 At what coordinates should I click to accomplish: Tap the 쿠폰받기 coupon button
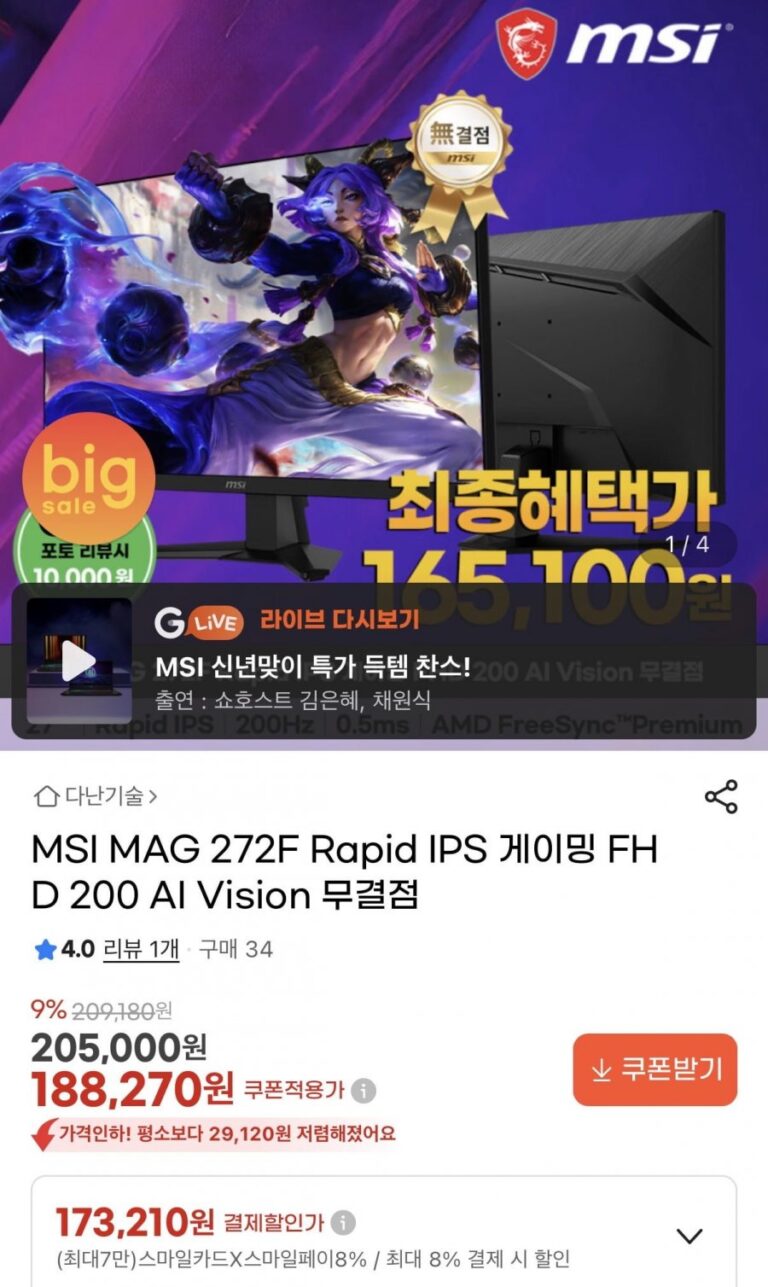click(655, 1069)
